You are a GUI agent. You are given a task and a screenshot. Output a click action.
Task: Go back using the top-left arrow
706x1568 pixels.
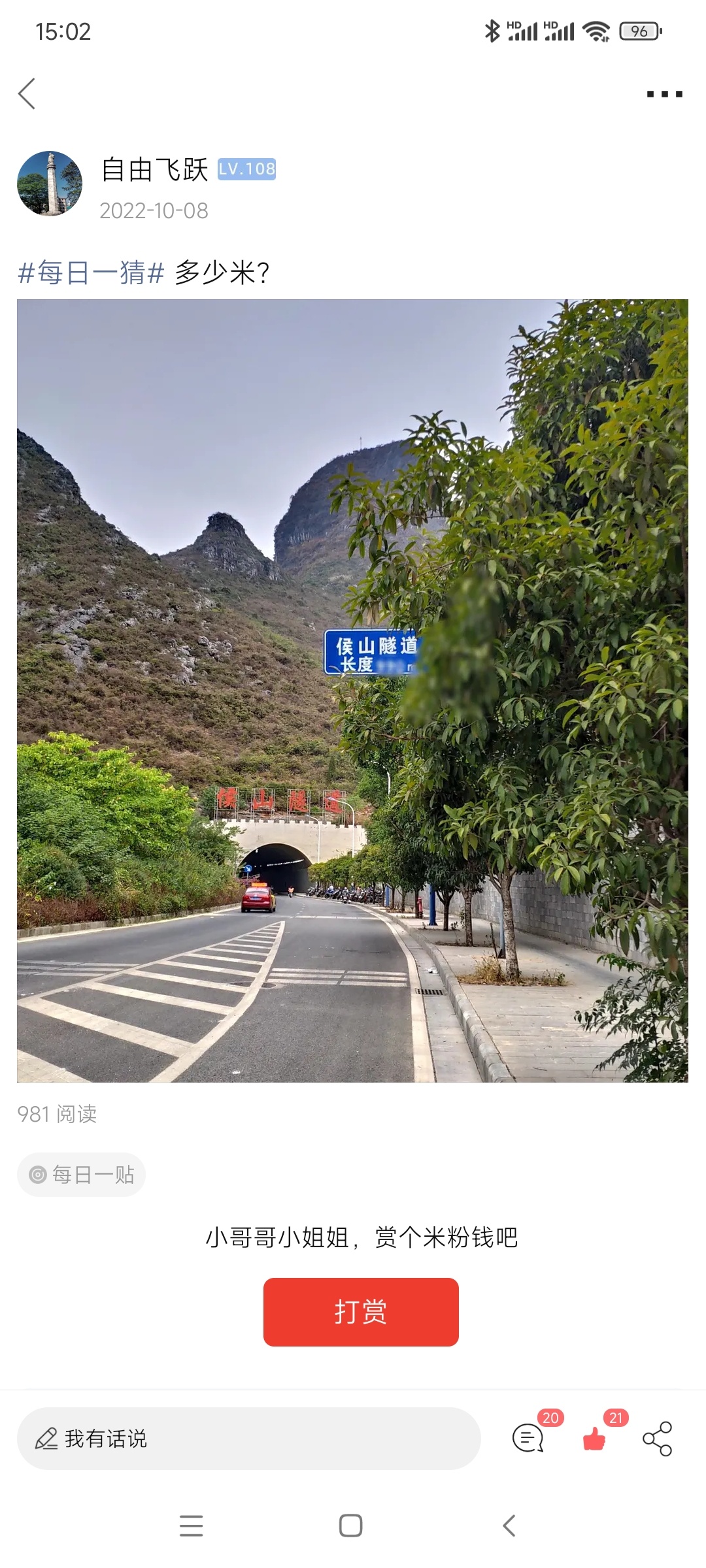(27, 93)
